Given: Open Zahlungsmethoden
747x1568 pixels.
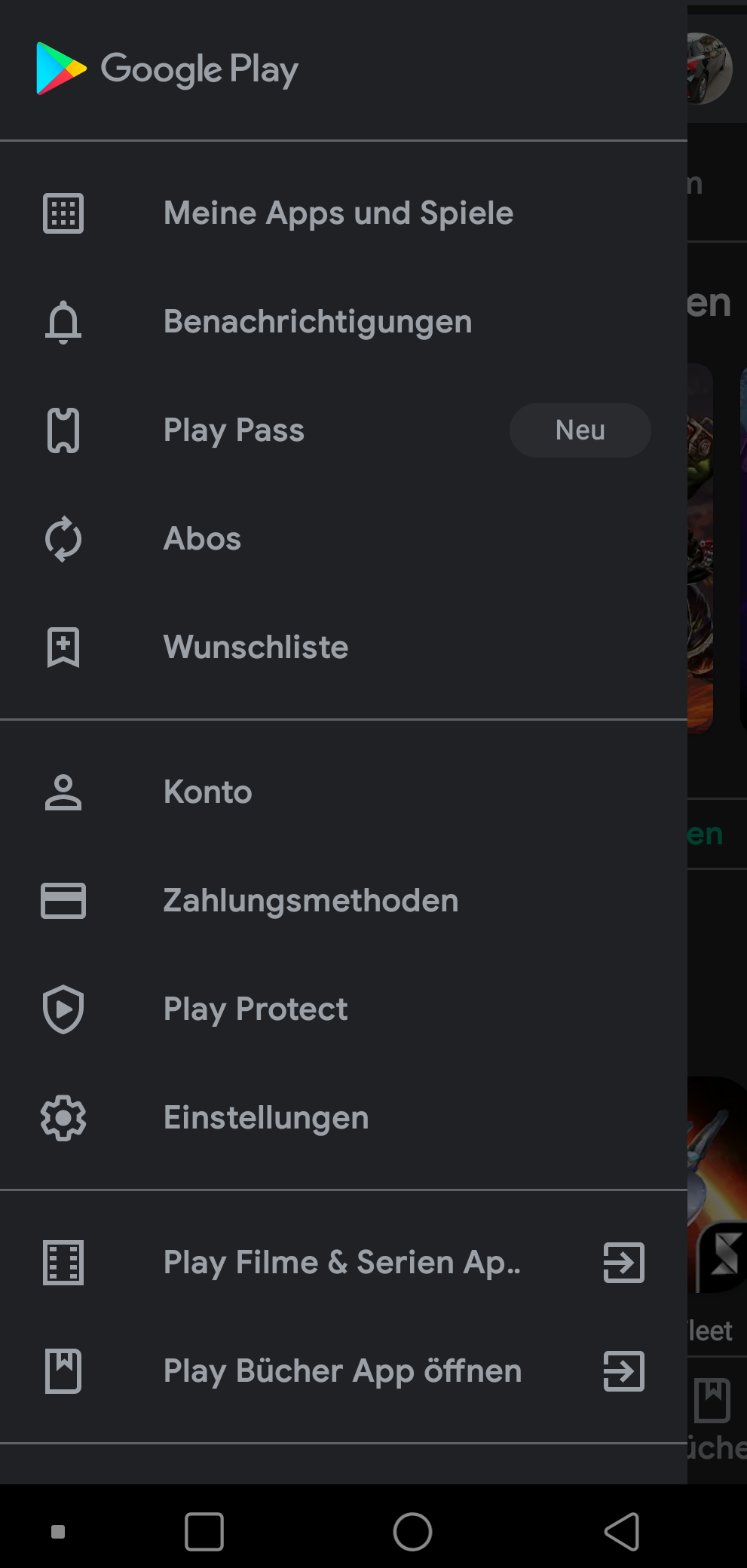Looking at the screenshot, I should click(344, 901).
